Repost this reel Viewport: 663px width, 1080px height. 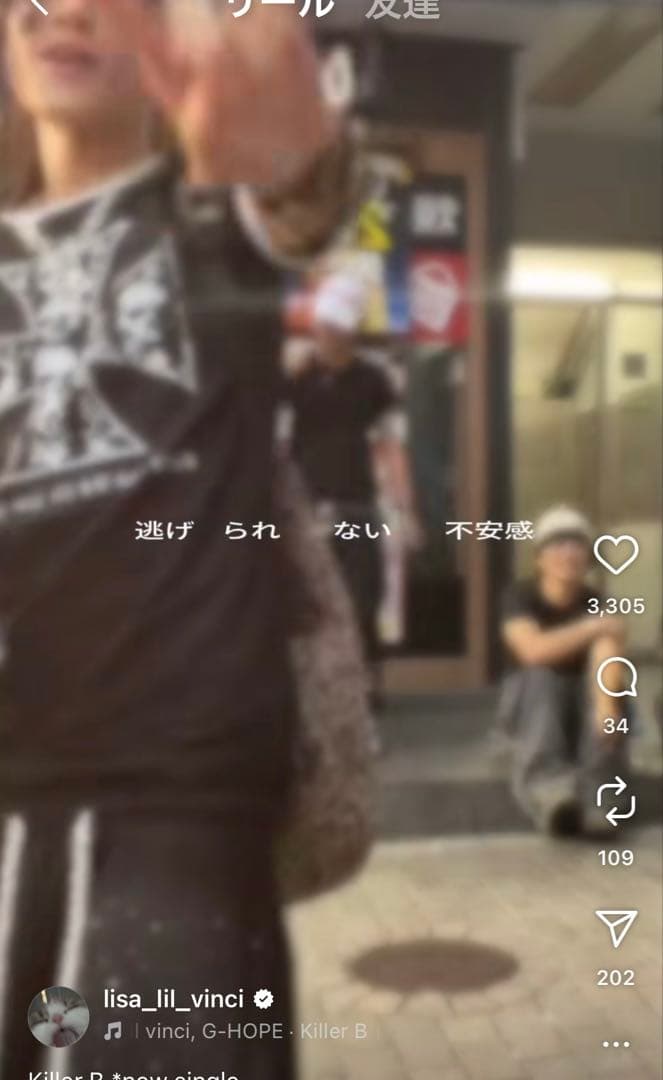tap(616, 801)
